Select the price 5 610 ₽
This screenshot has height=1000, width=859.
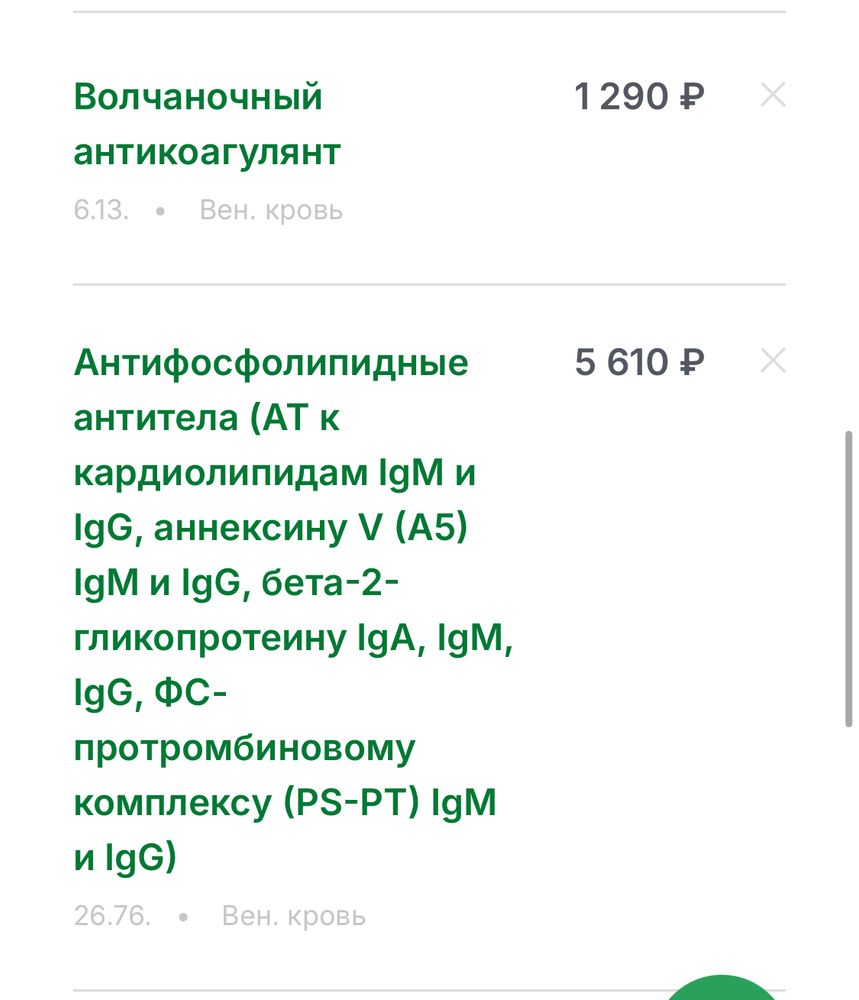[x=638, y=364]
